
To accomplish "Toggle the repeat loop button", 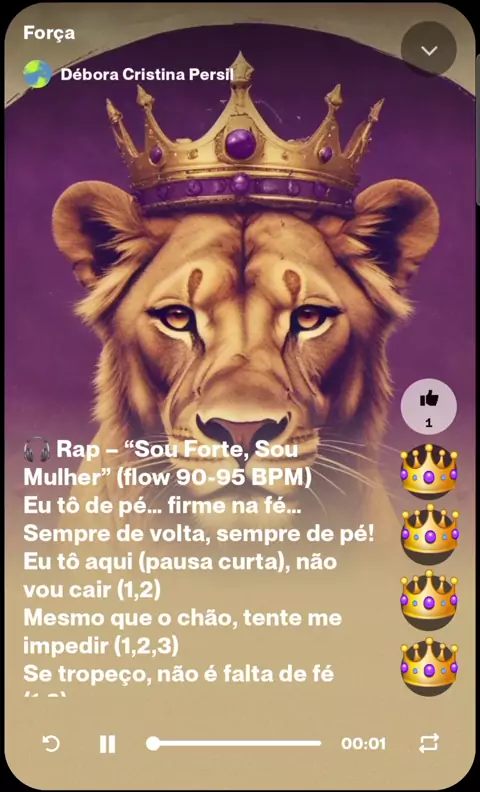I will (428, 744).
